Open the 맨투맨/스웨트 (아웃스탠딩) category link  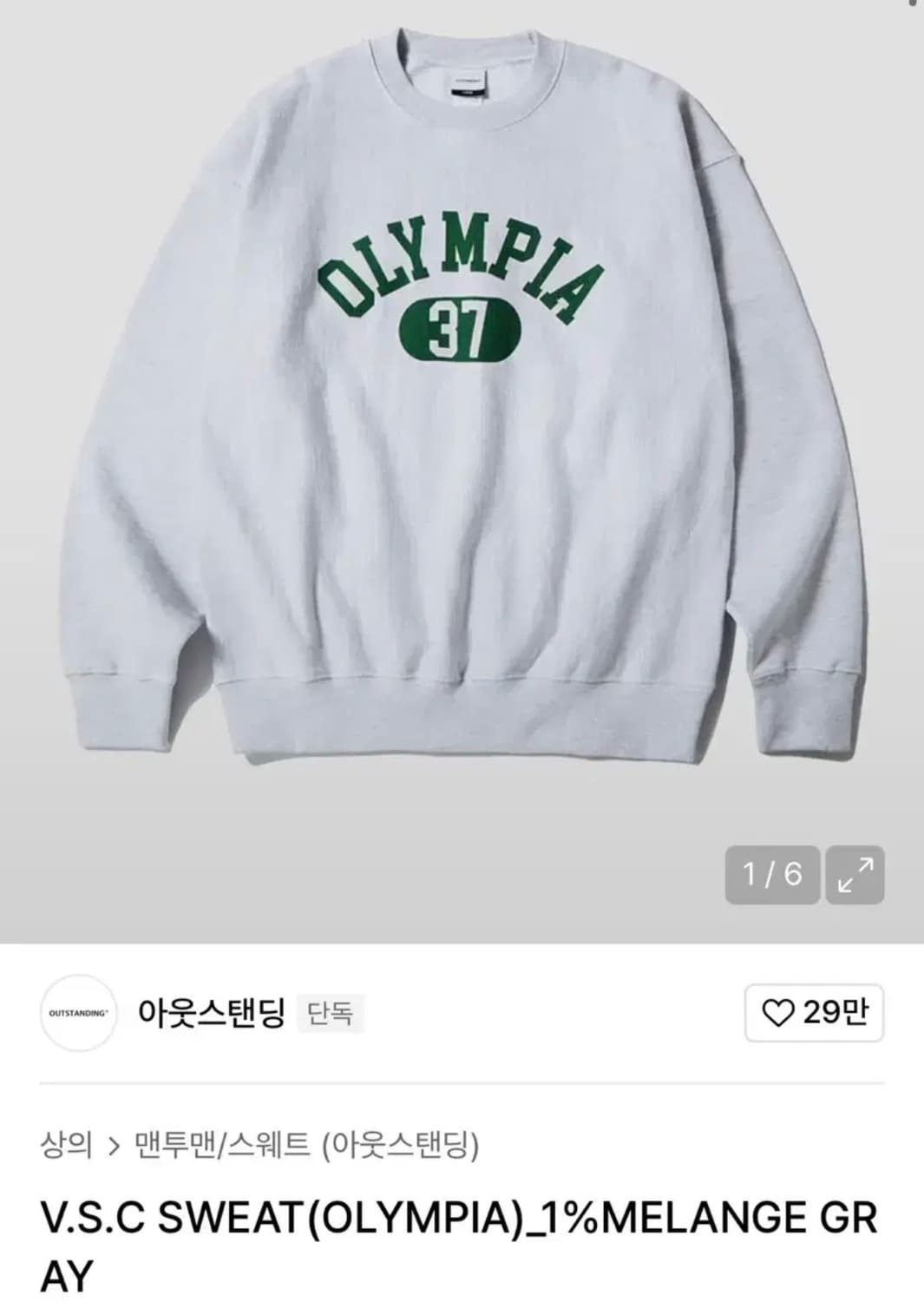221,1146
